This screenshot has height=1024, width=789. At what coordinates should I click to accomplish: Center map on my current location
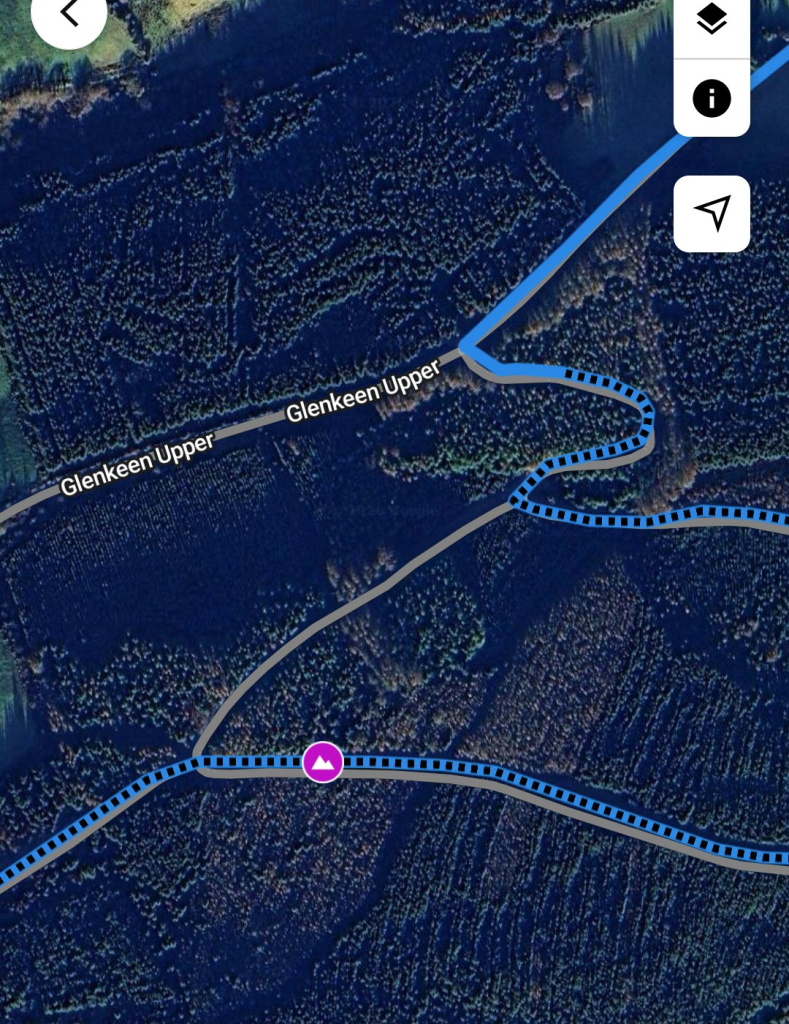[711, 213]
